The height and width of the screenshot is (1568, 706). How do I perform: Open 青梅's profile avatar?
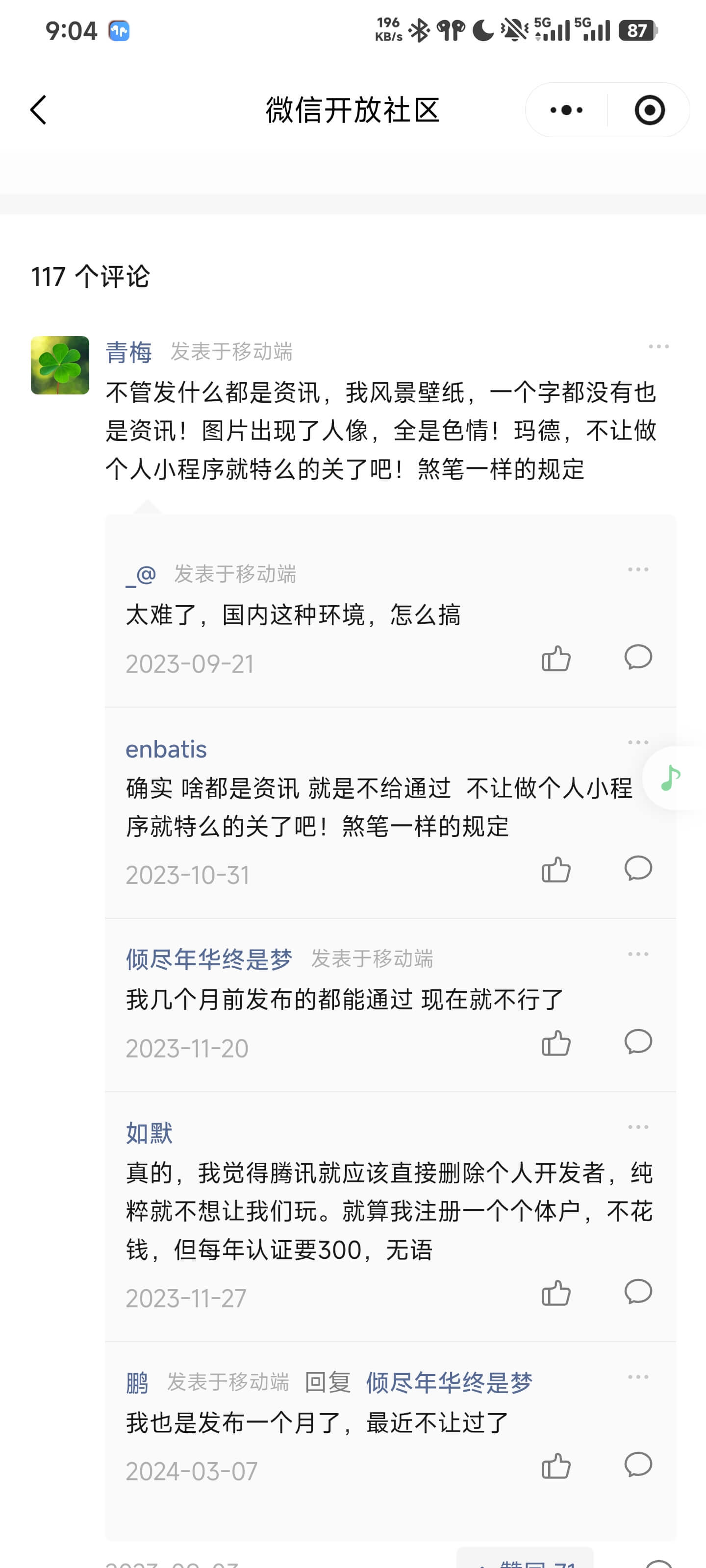(60, 365)
